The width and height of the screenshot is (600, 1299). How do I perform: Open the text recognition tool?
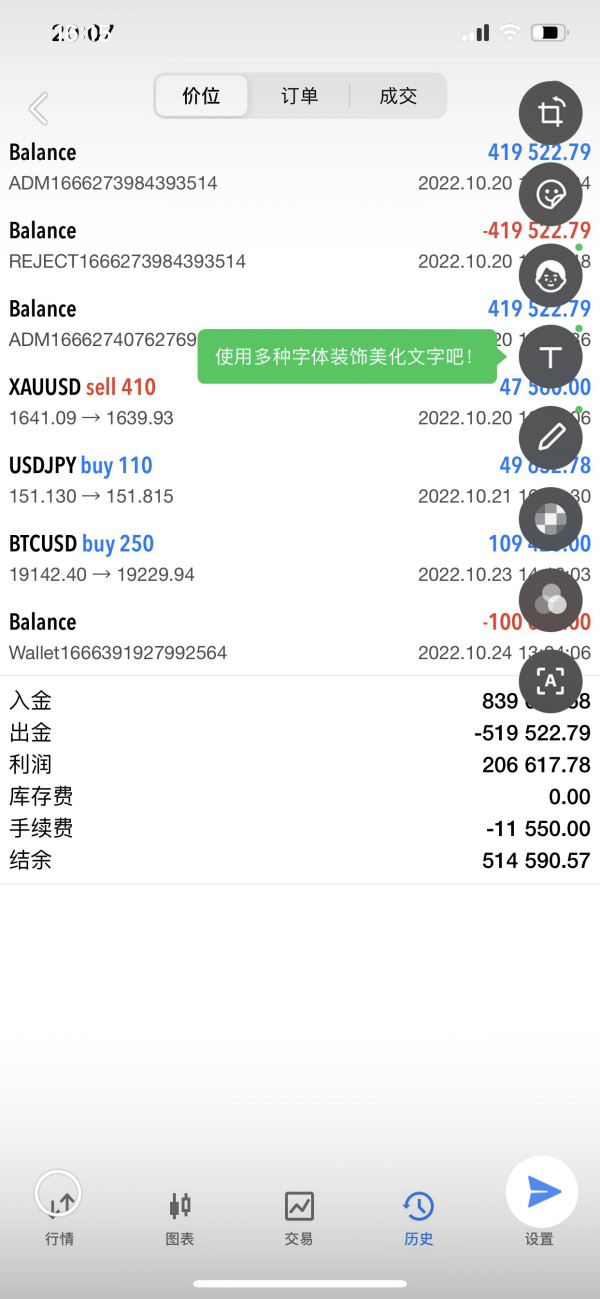click(x=551, y=682)
